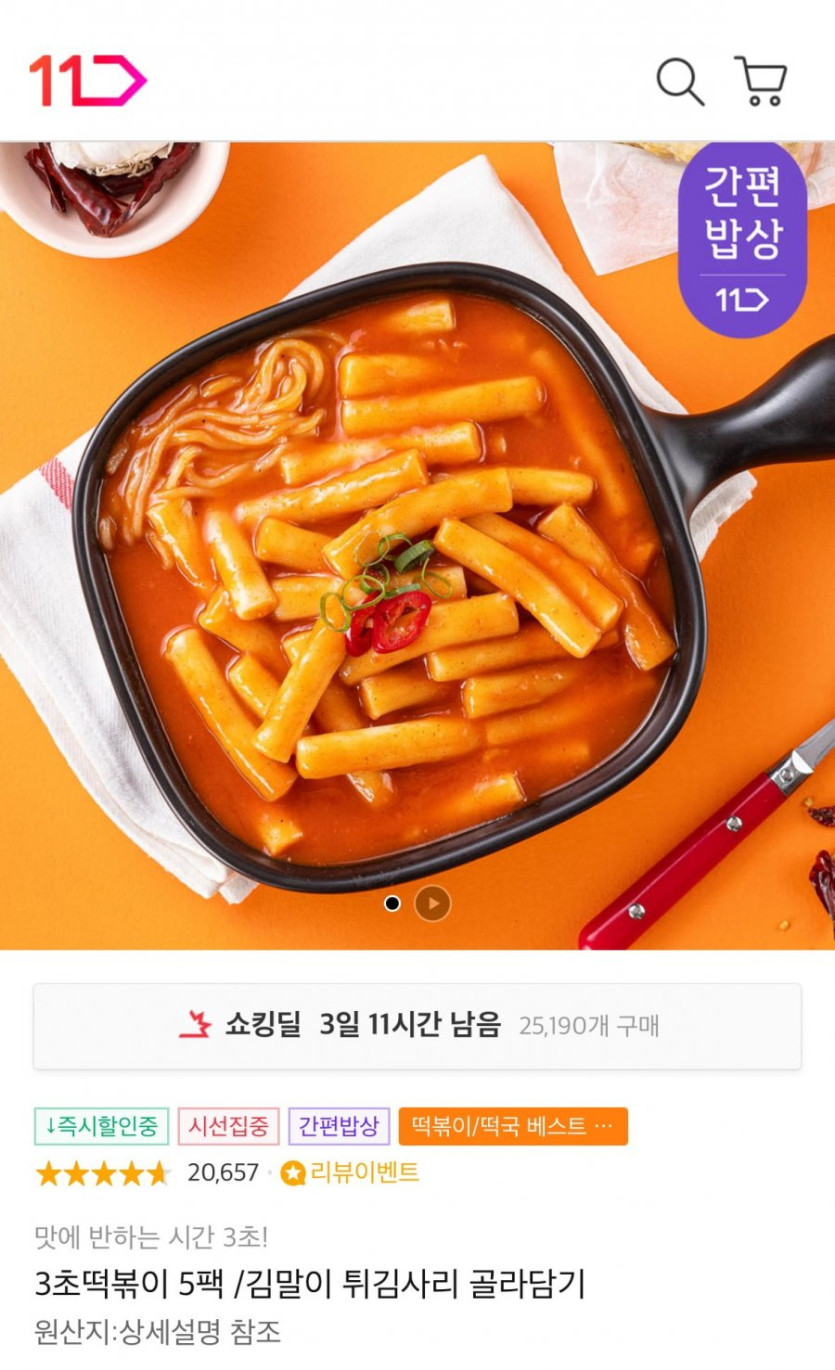Open the 떡볶이/떡국 베스트 chip

click(512, 1127)
